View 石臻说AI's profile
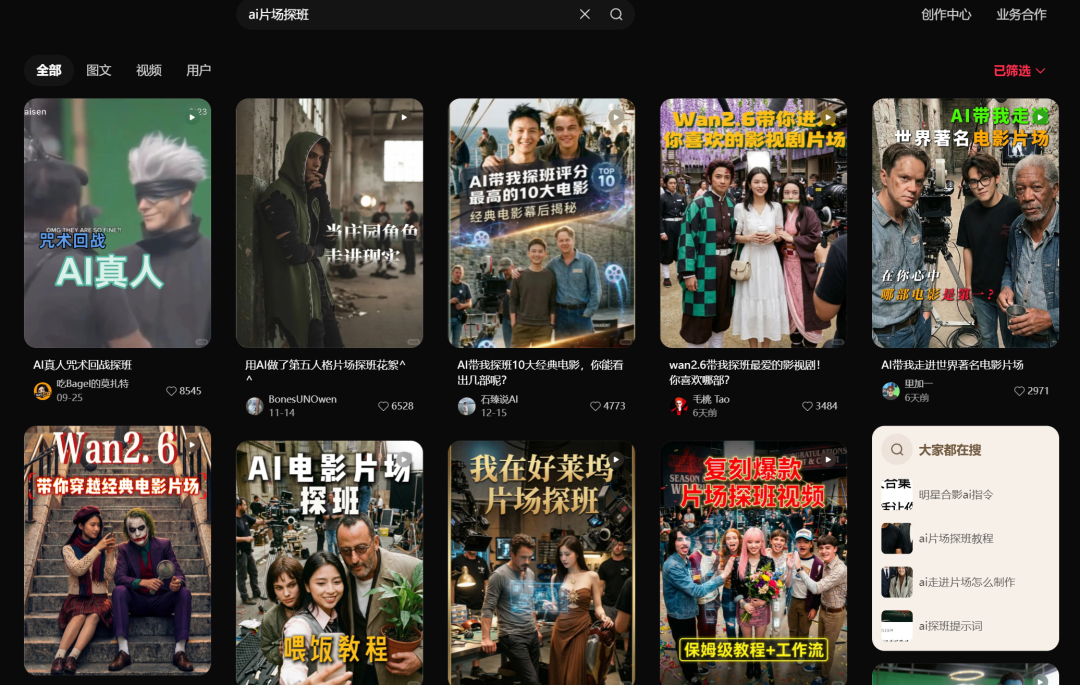The image size is (1080, 685). tap(499, 399)
